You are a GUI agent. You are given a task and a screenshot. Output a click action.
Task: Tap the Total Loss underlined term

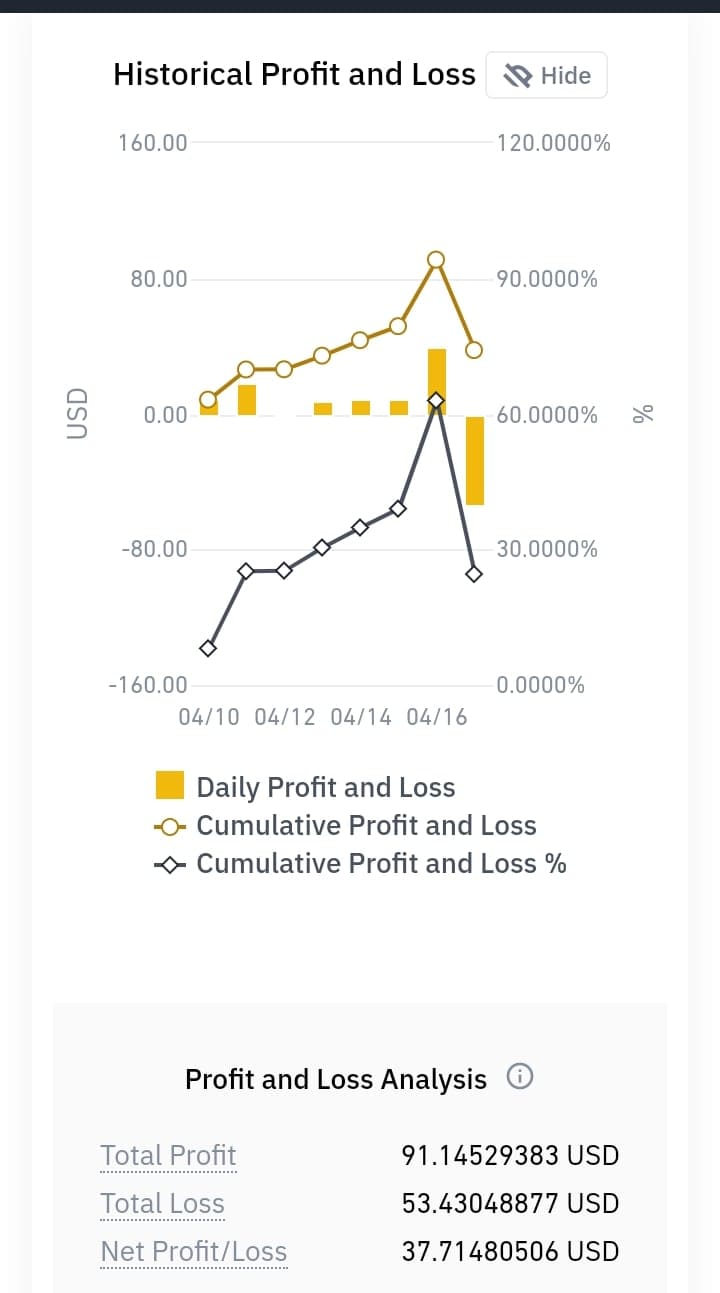pos(162,1204)
